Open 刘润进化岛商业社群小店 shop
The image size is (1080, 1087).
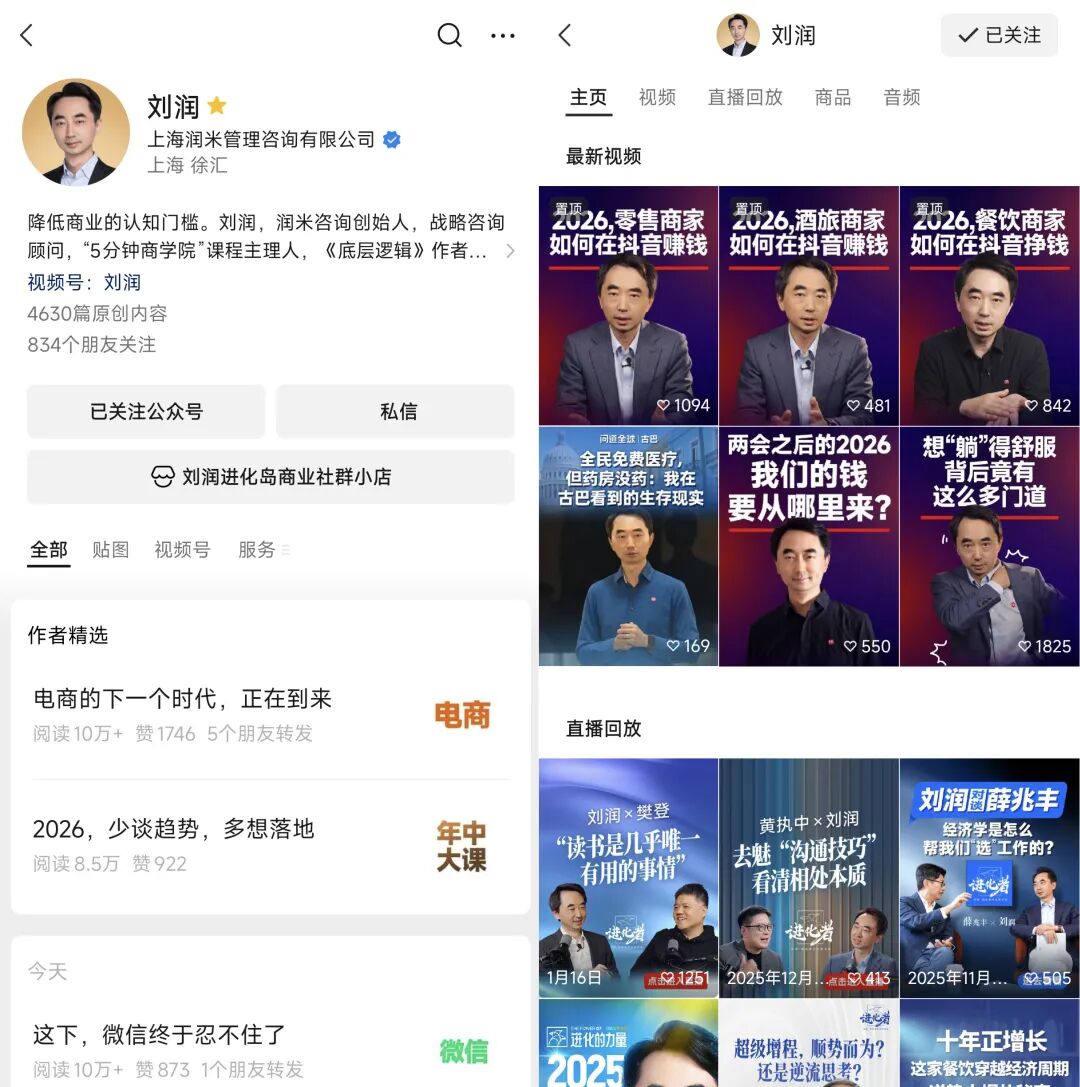tap(271, 477)
